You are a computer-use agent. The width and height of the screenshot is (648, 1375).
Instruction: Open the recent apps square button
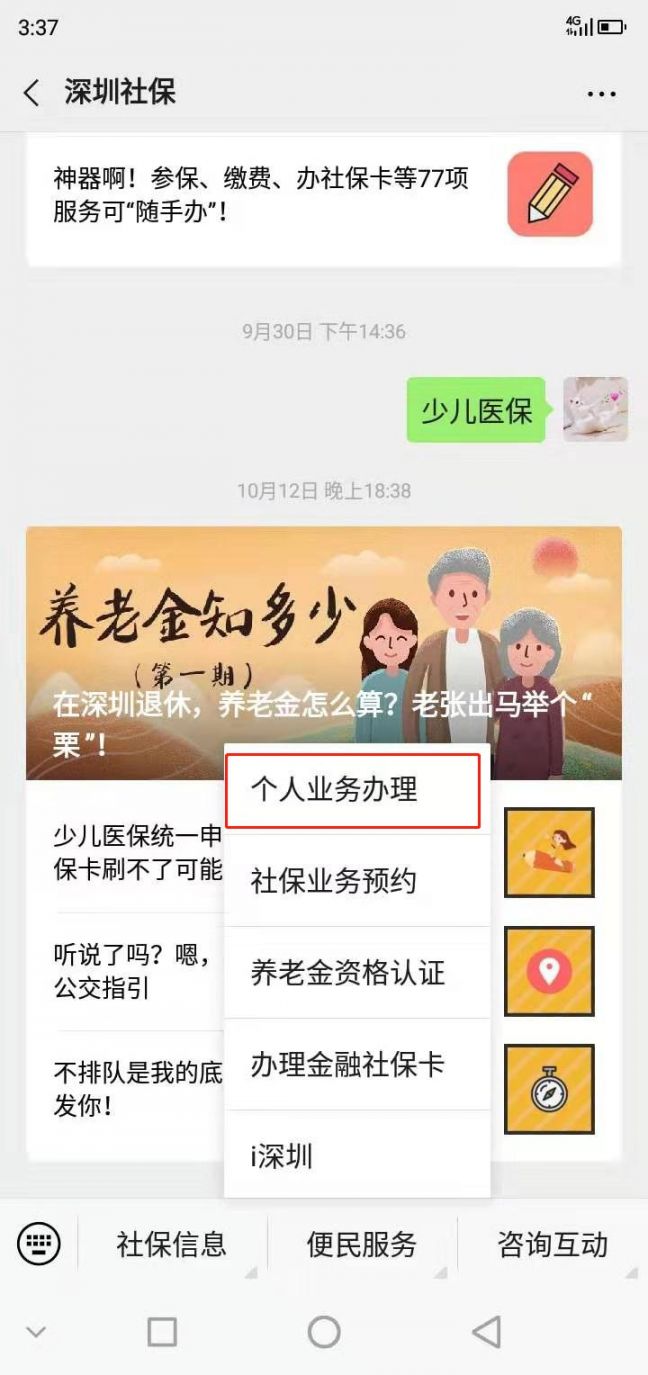[162, 1331]
